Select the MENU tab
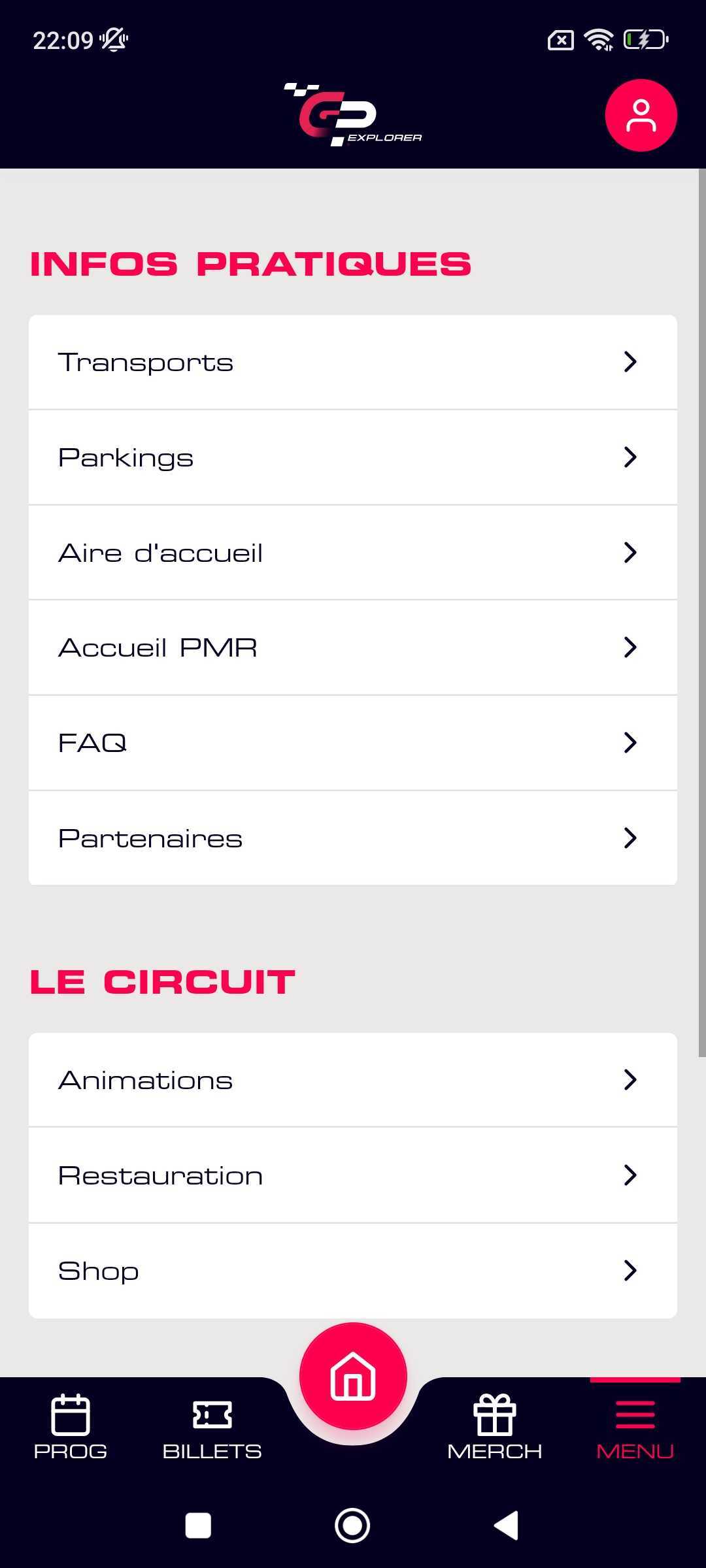This screenshot has height=1568, width=706. [635, 1428]
